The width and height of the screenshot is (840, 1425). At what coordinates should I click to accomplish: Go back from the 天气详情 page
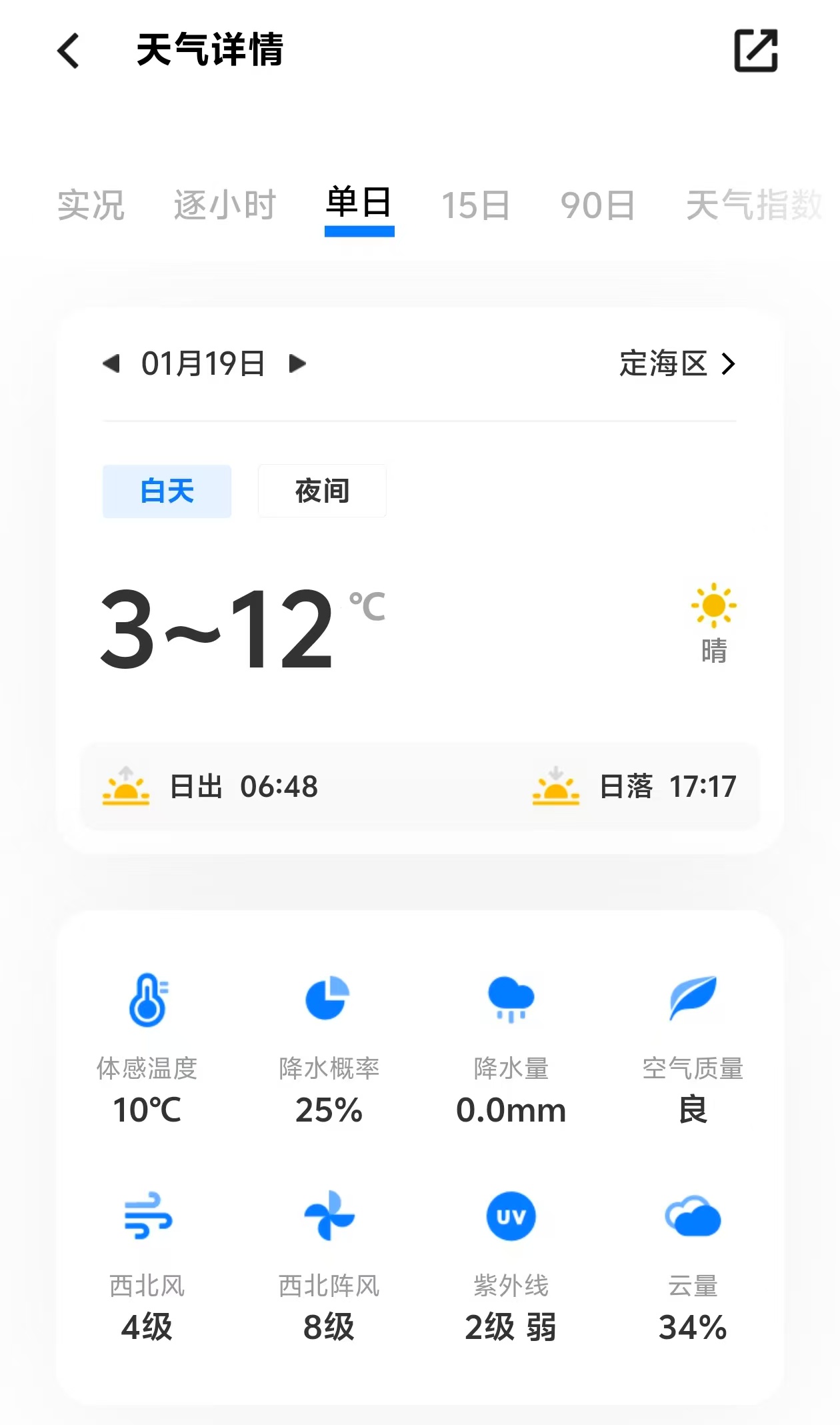(69, 51)
